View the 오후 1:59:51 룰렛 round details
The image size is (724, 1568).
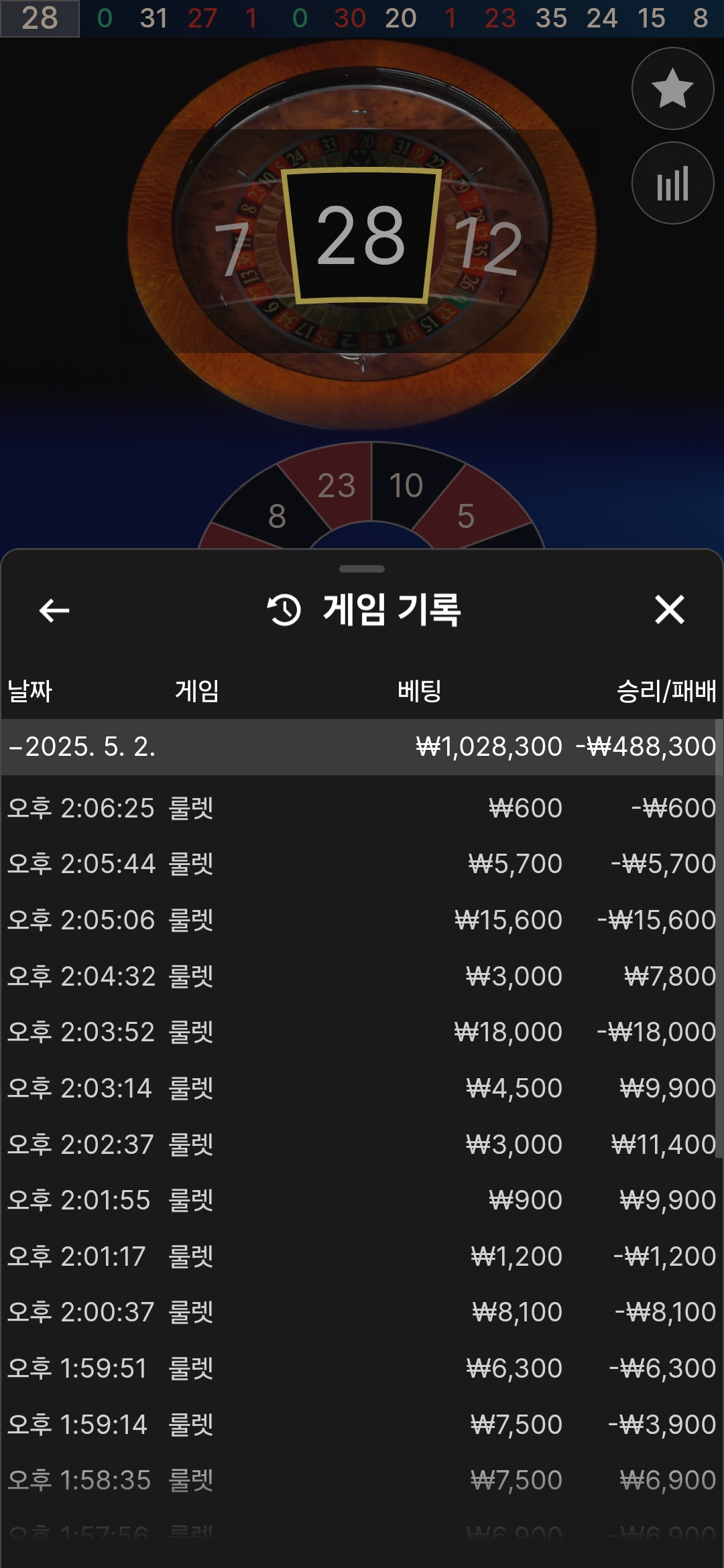point(362,1368)
